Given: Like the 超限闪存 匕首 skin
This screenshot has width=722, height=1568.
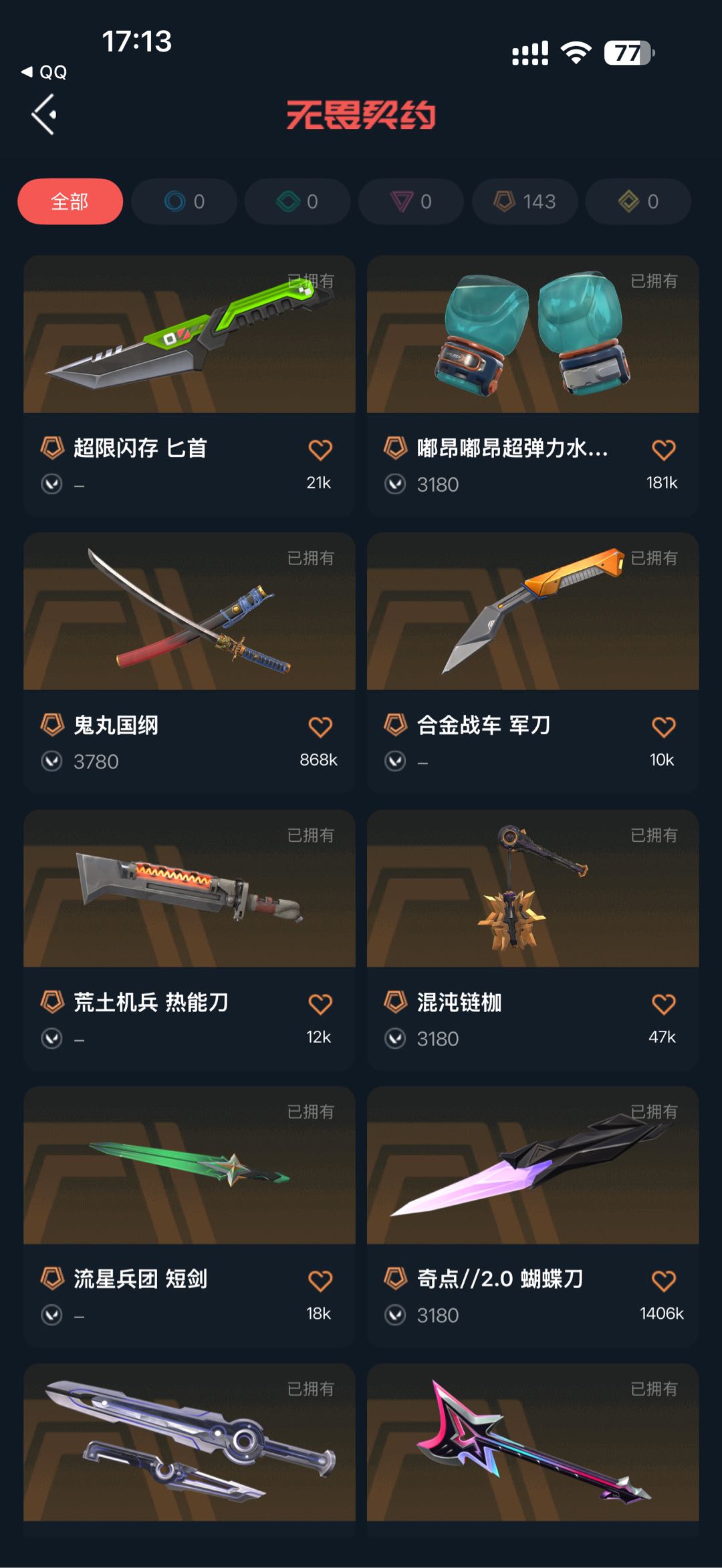Looking at the screenshot, I should tap(320, 450).
